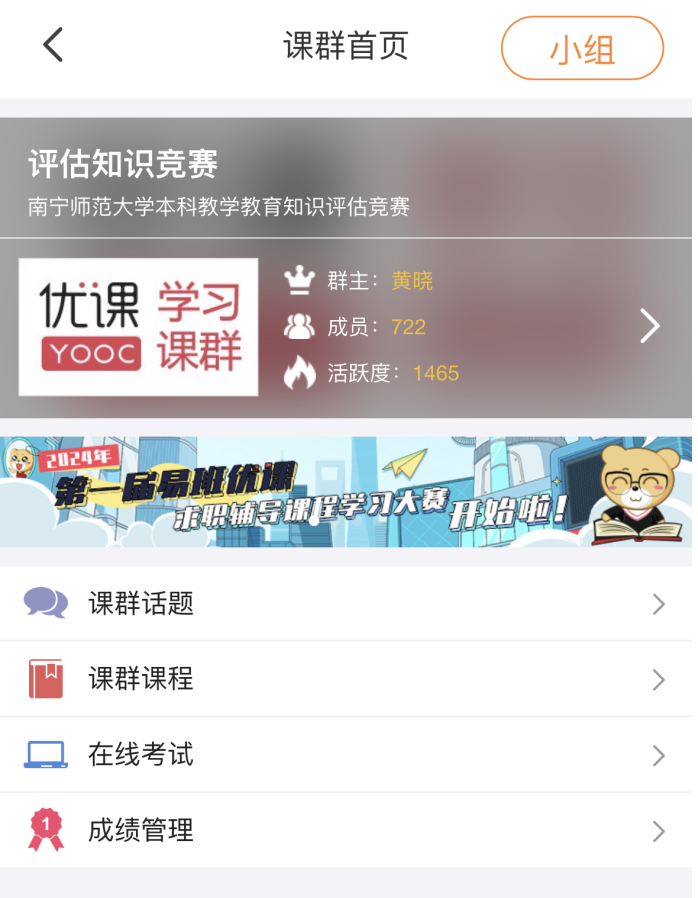Go back using the top-left arrow

pos(53,46)
